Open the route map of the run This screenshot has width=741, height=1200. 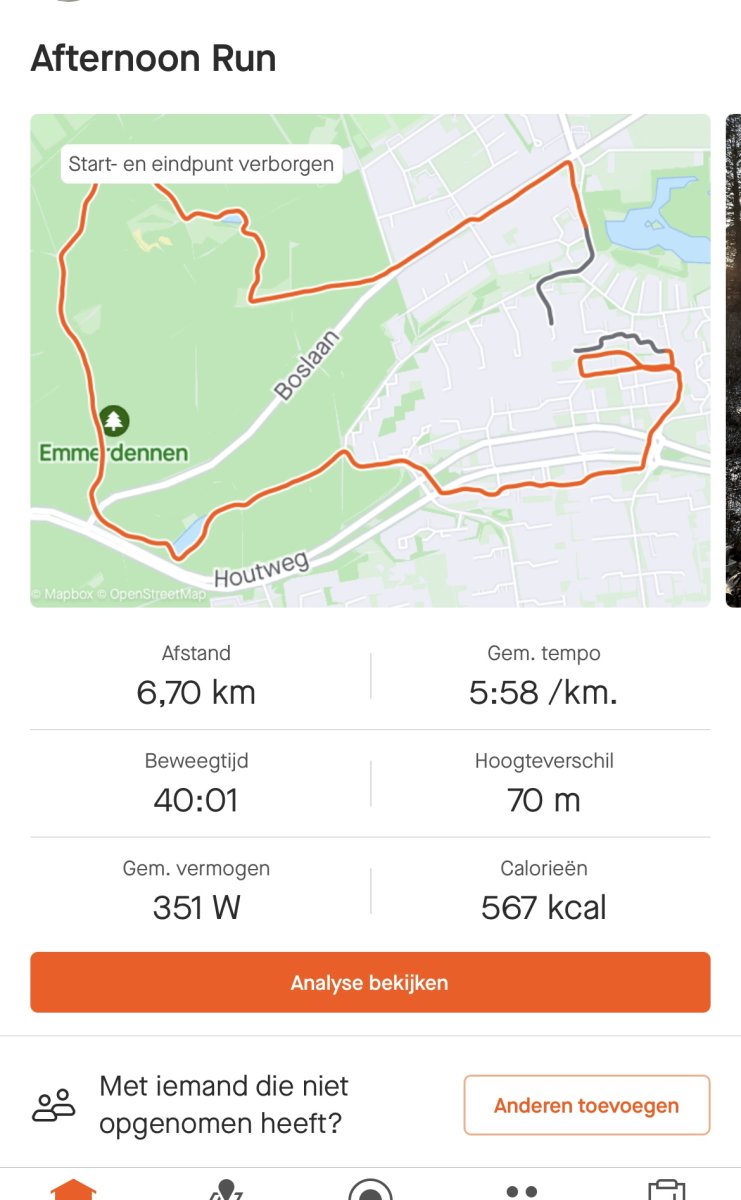pyautogui.click(x=370, y=360)
